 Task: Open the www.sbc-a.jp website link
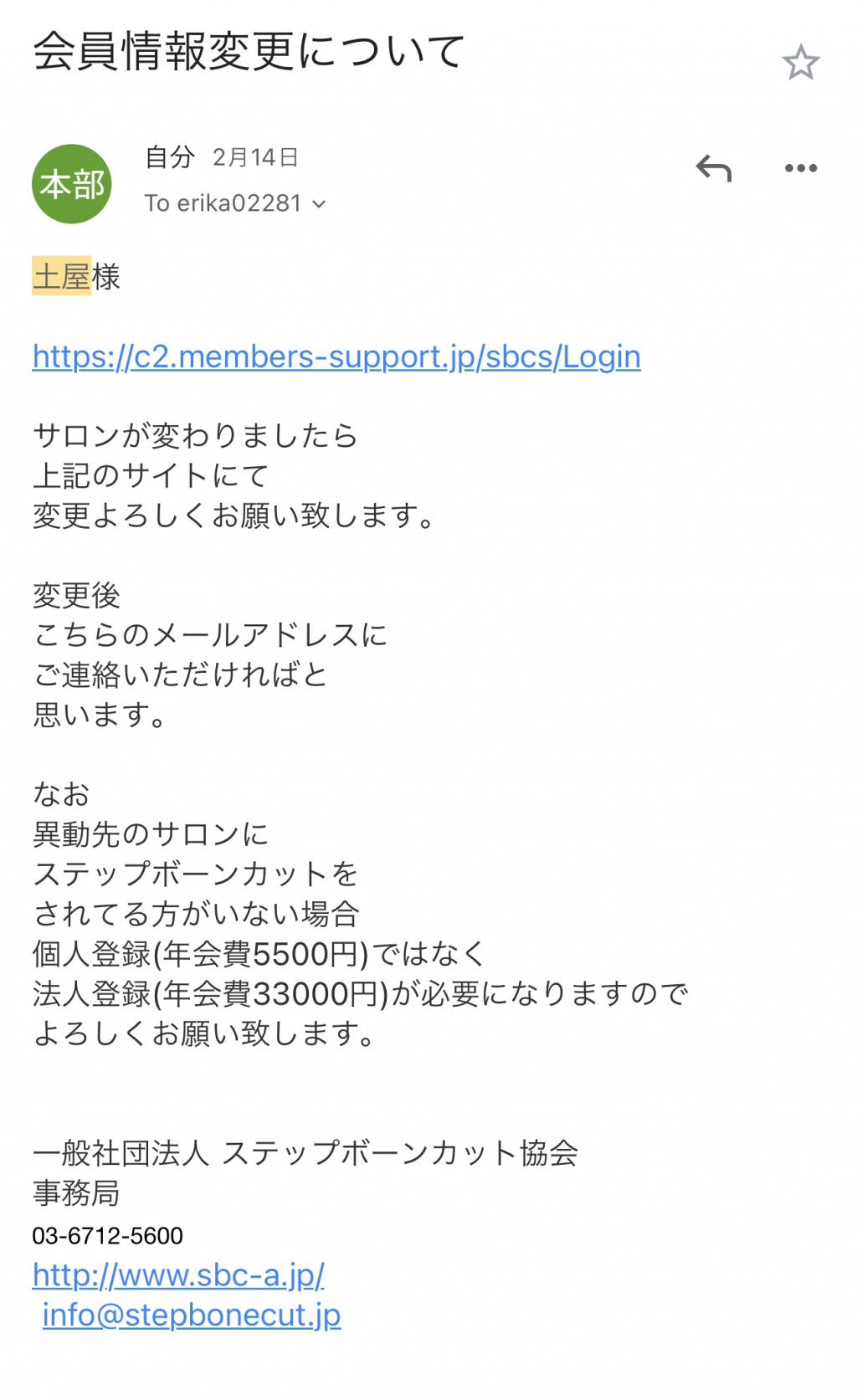pyautogui.click(x=178, y=1275)
